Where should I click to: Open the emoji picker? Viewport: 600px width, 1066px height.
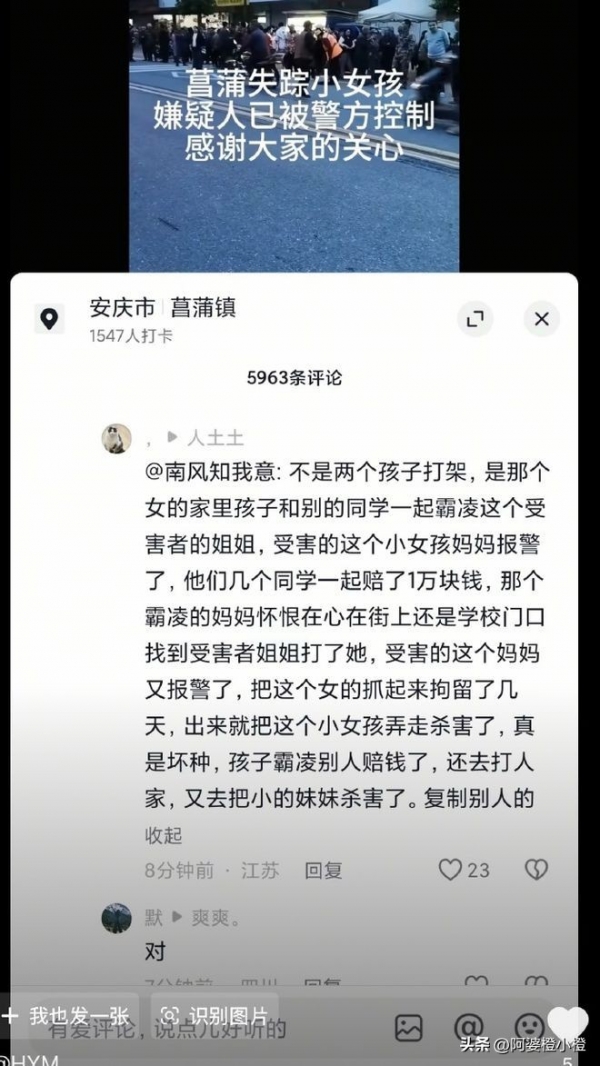pos(528,1027)
